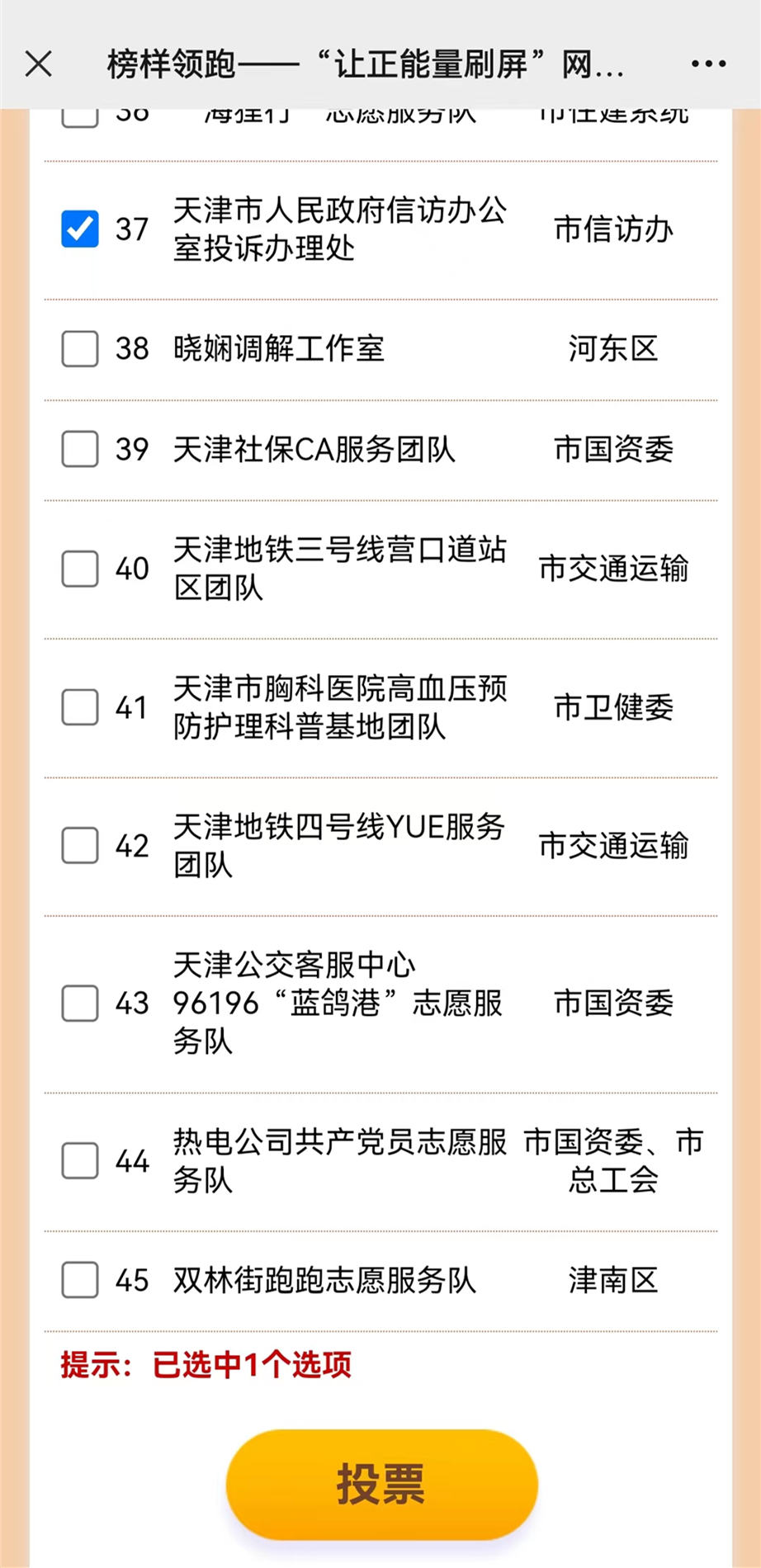Close this voting page
Image resolution: width=761 pixels, height=1568 pixels.
39,64
